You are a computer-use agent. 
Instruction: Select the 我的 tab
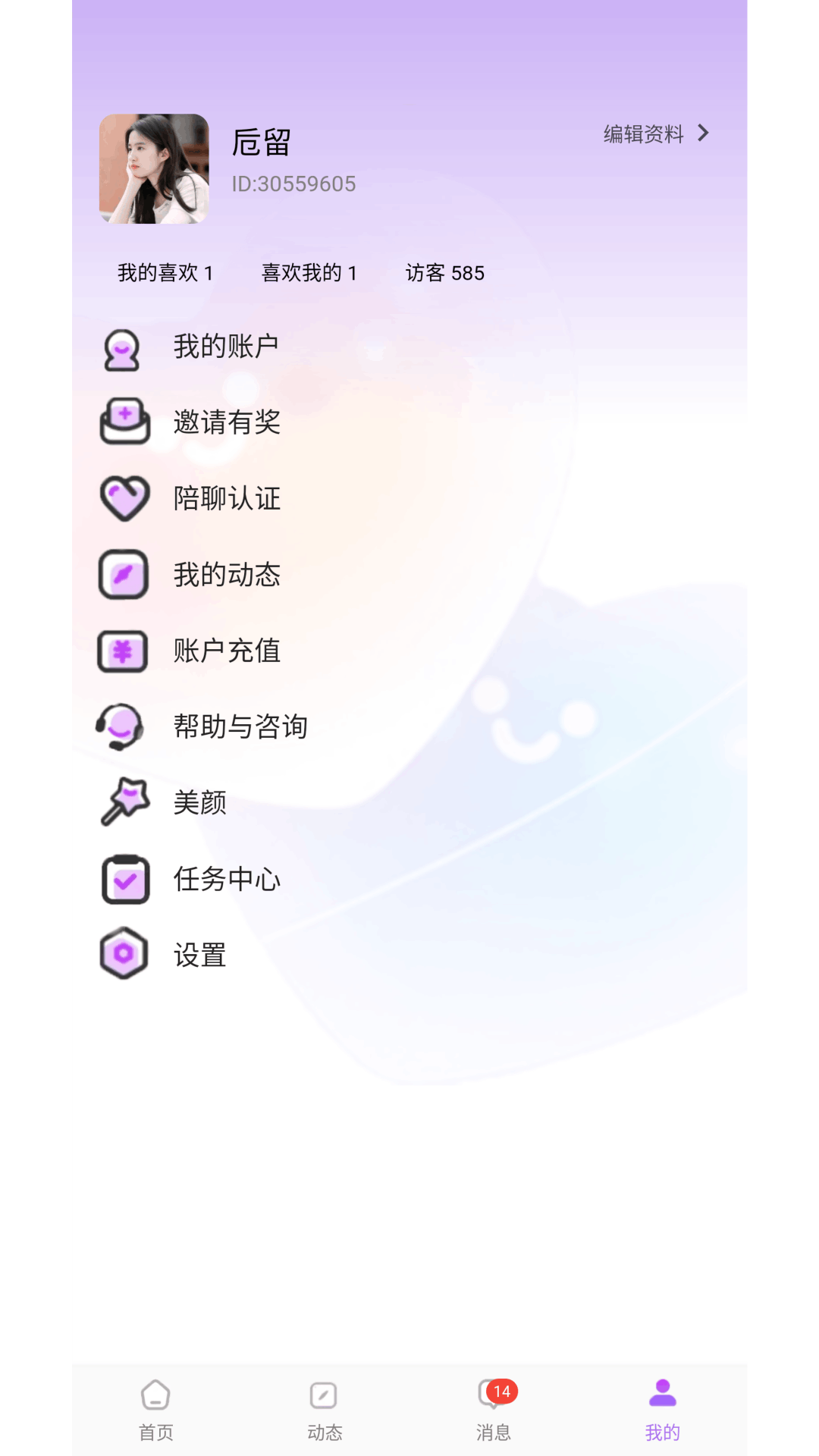[x=663, y=1410]
